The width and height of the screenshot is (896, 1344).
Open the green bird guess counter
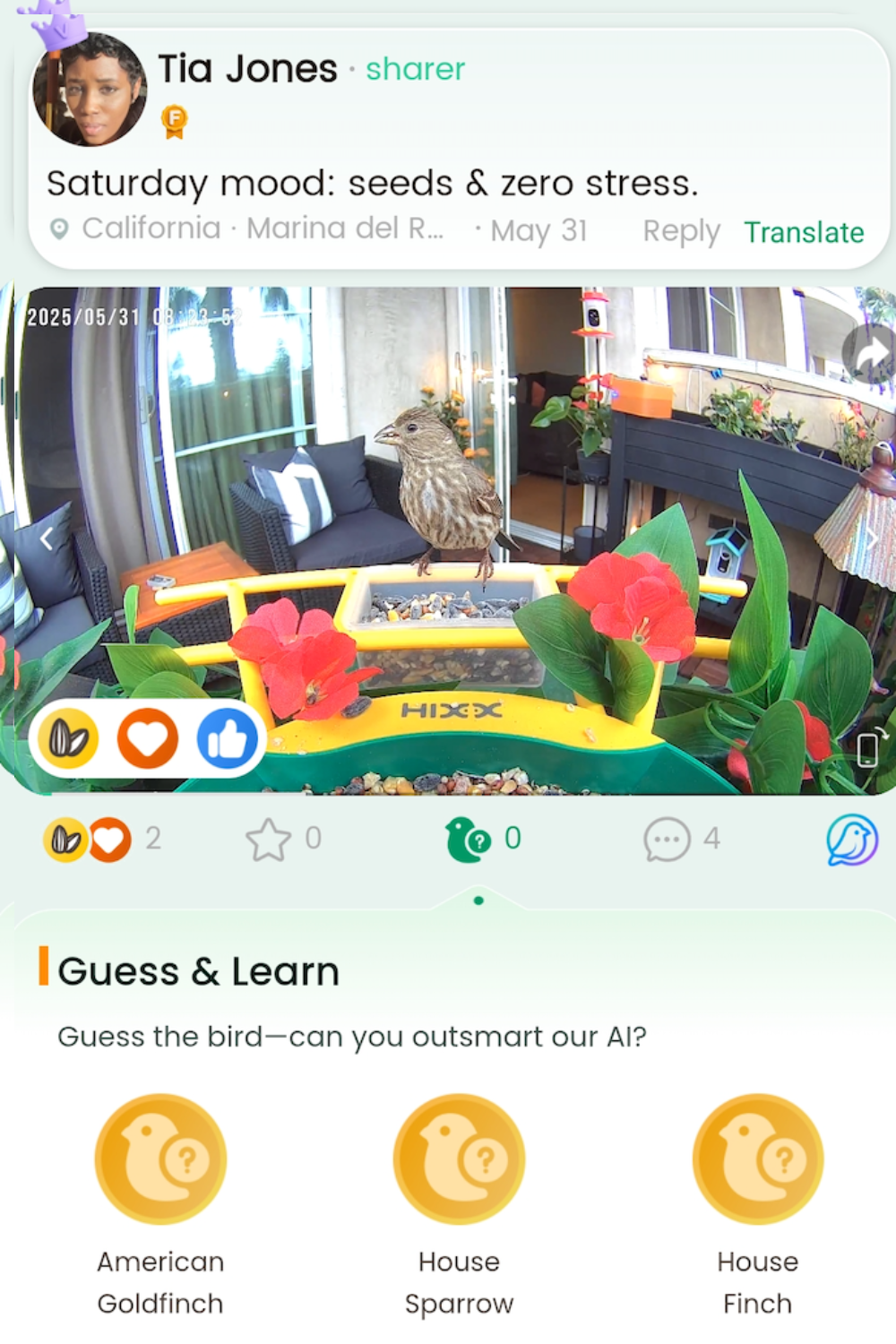tap(482, 840)
